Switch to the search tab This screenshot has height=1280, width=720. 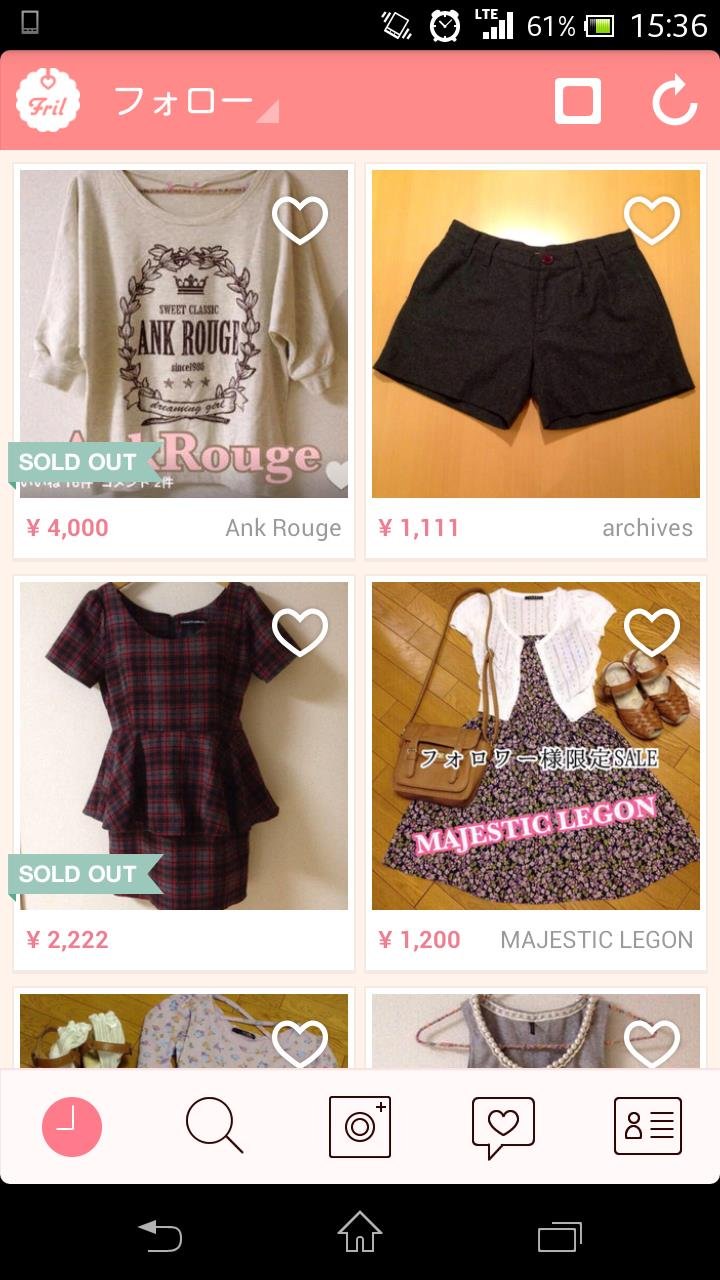[214, 1127]
